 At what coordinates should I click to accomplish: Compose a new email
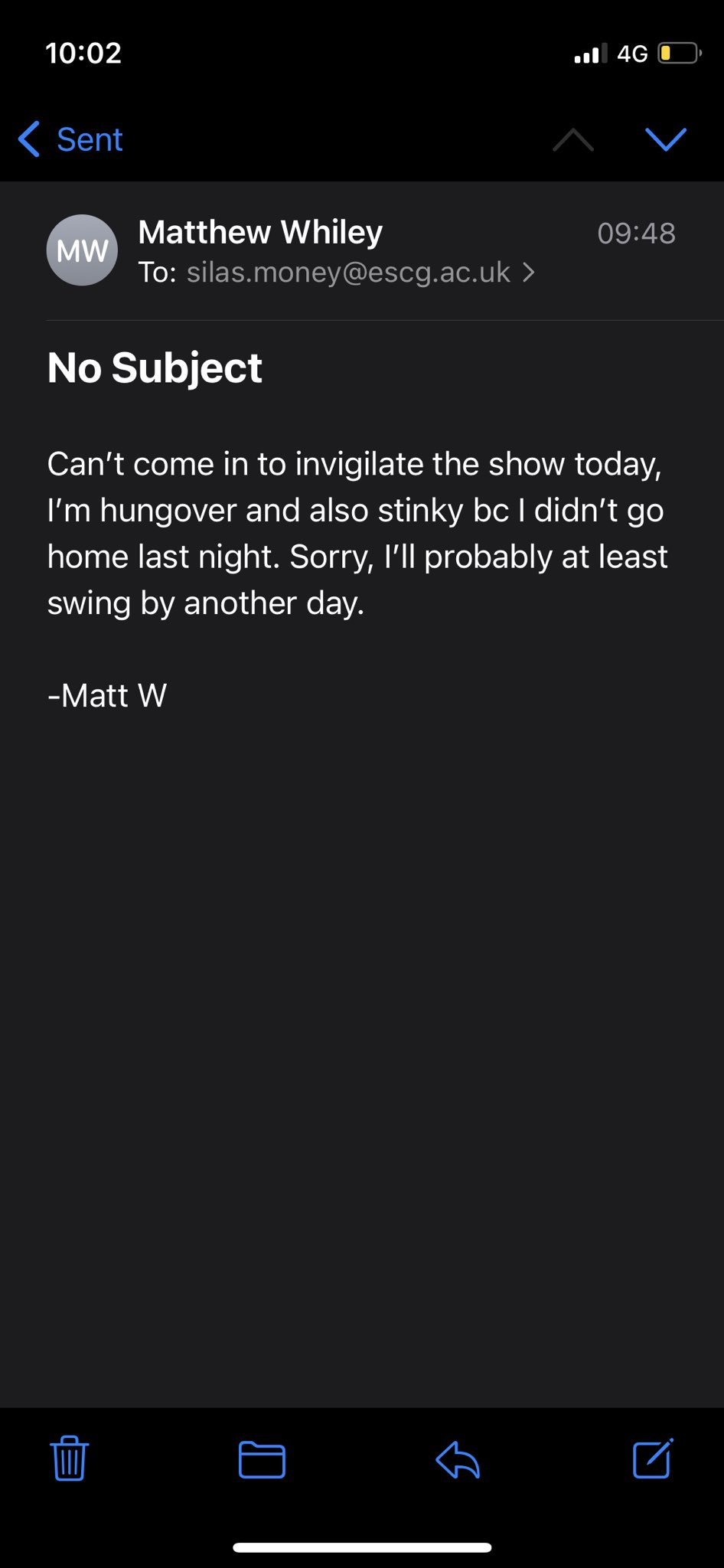(652, 1459)
